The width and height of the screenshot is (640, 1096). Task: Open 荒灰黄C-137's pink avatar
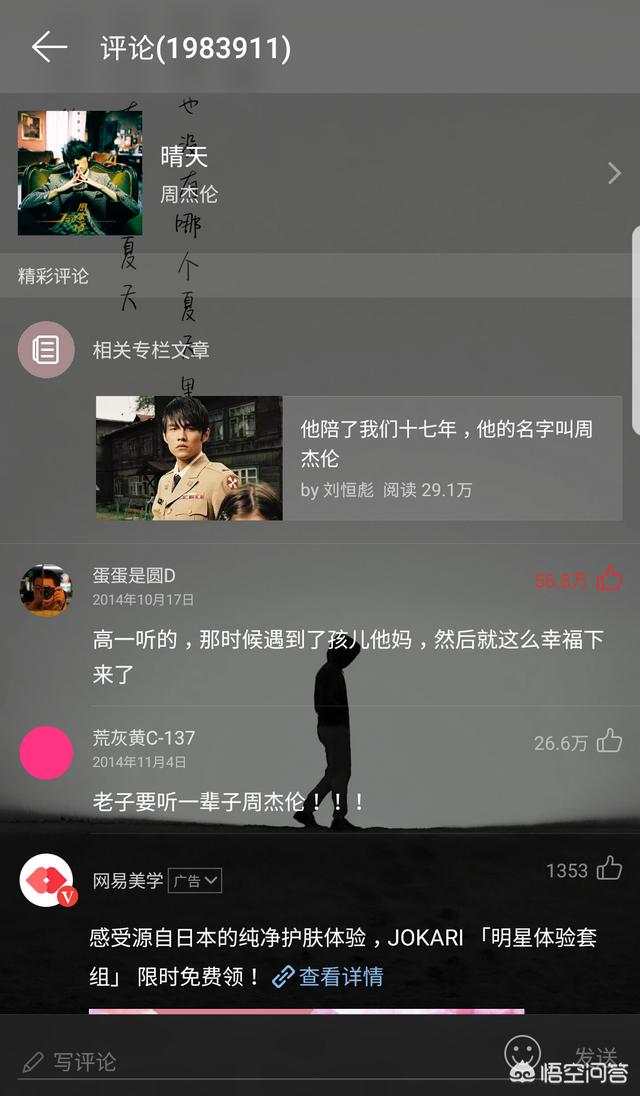(46, 752)
